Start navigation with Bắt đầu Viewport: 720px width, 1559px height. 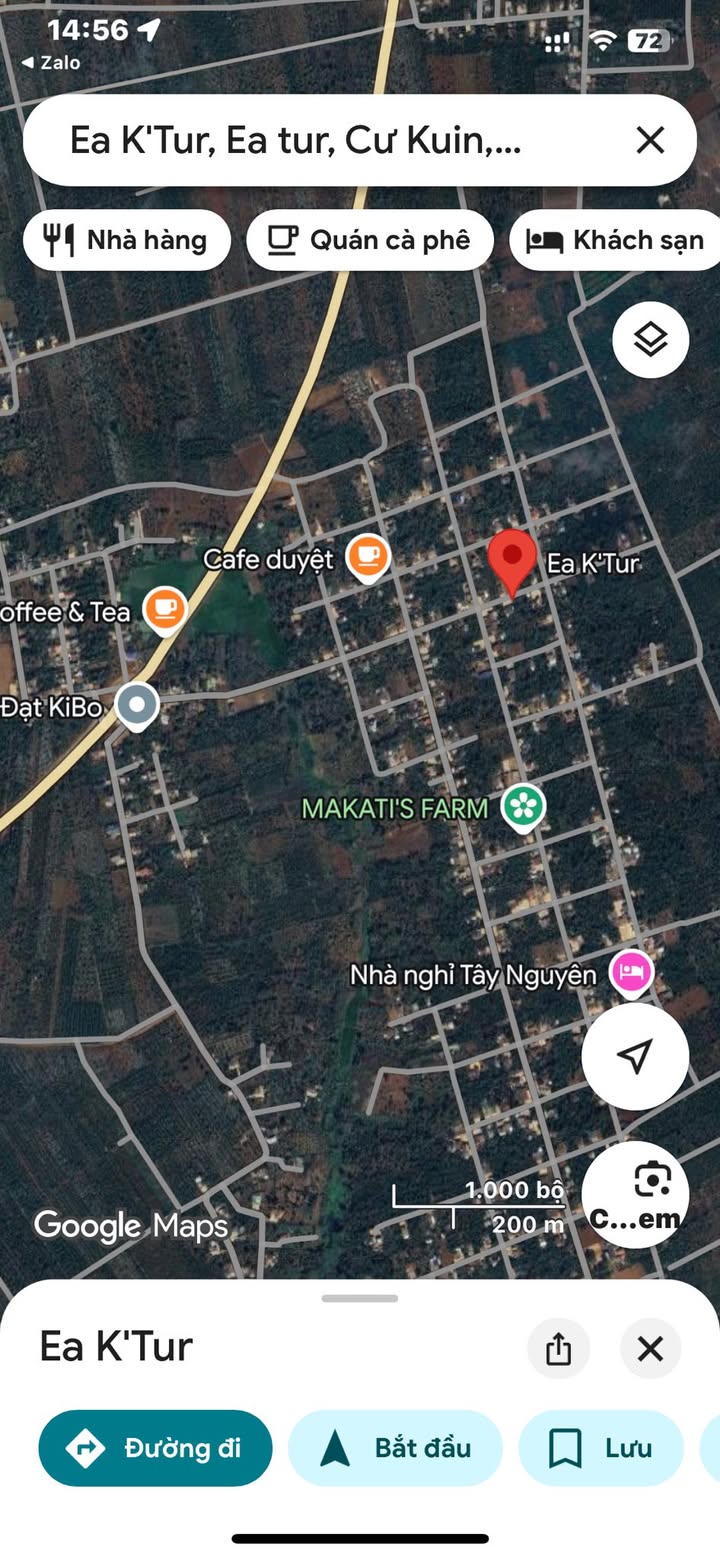pos(395,1448)
